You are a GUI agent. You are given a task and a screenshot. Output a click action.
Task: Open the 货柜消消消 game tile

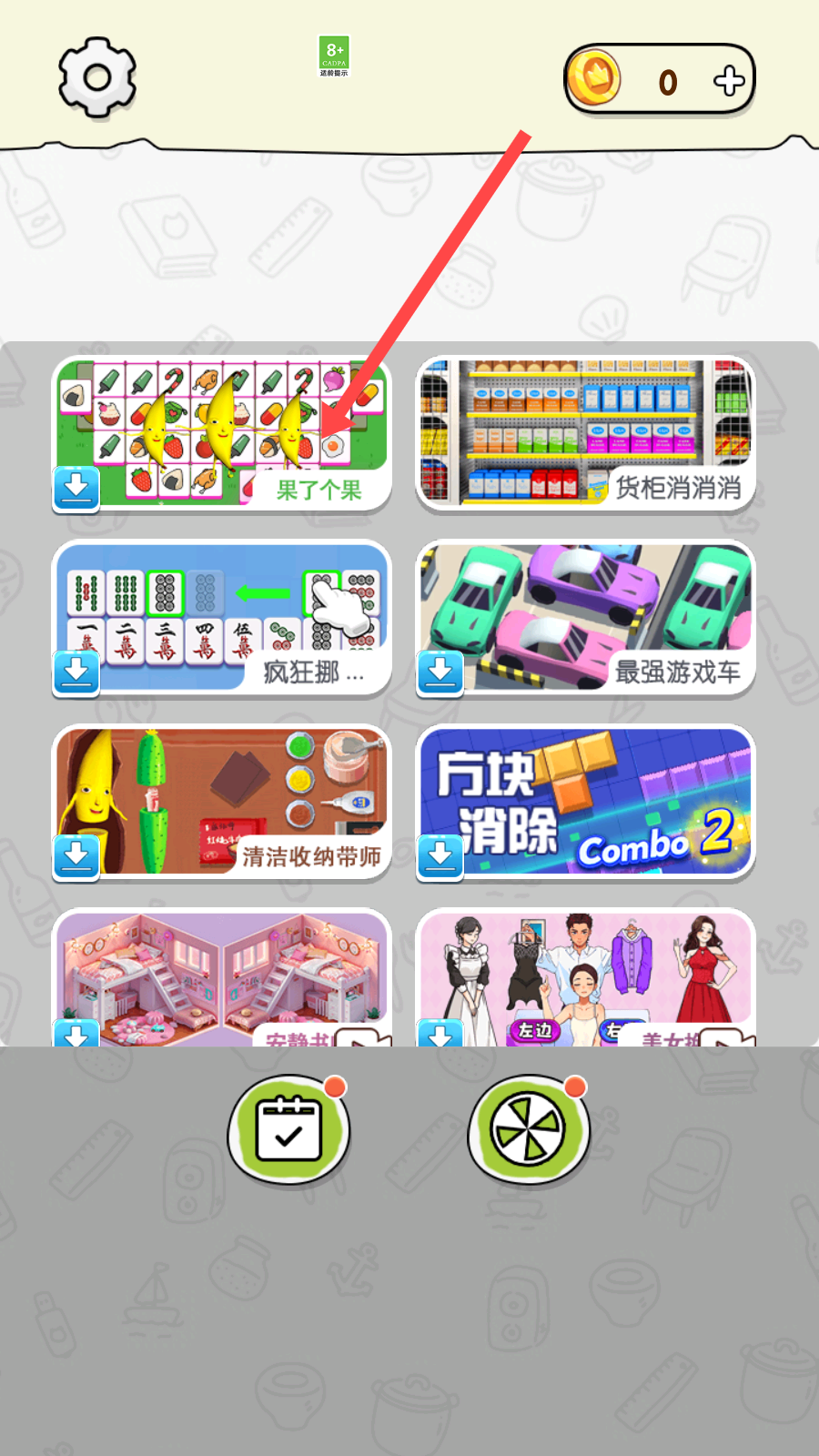coord(586,433)
